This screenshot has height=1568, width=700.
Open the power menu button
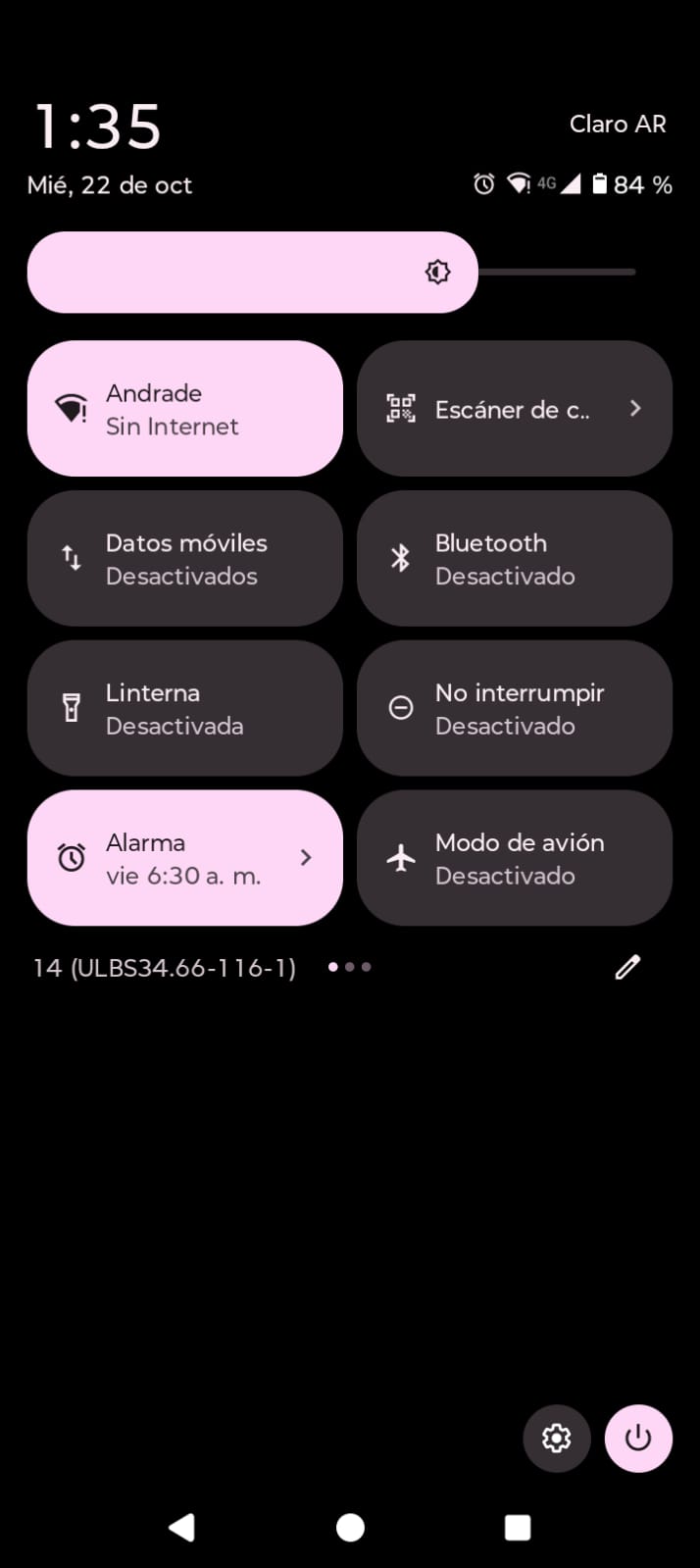(638, 1439)
